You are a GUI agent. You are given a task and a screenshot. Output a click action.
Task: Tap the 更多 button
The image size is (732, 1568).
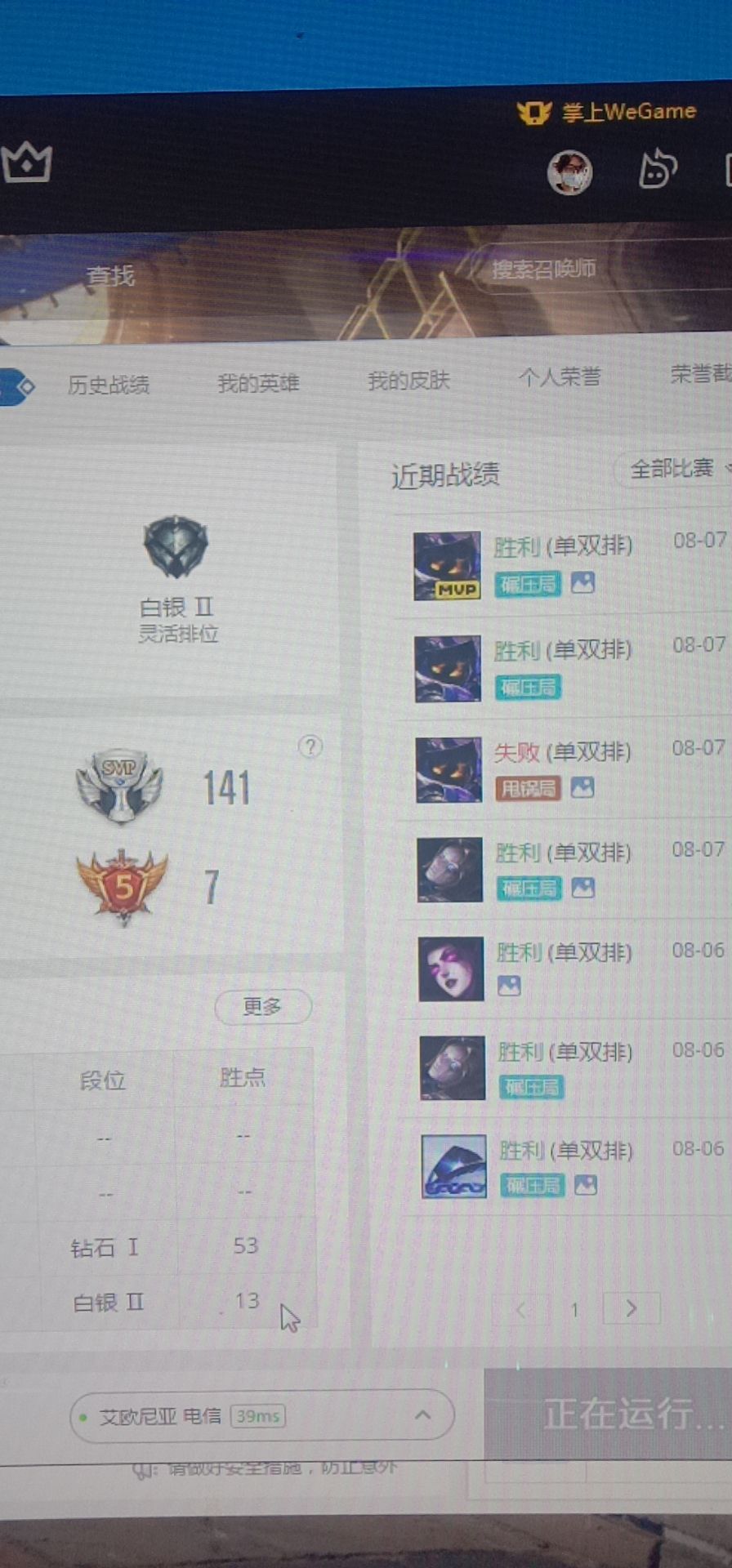[x=262, y=1006]
